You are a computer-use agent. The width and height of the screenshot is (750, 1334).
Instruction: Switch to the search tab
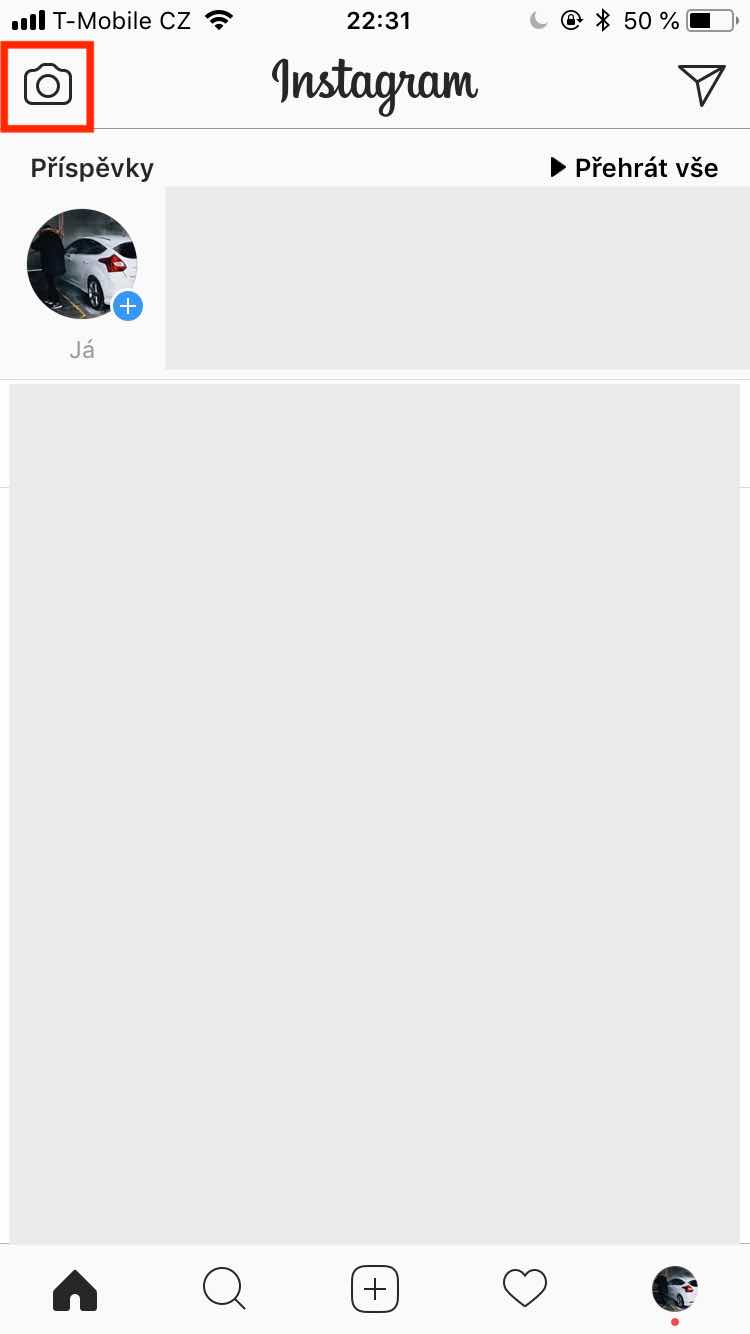[224, 1289]
